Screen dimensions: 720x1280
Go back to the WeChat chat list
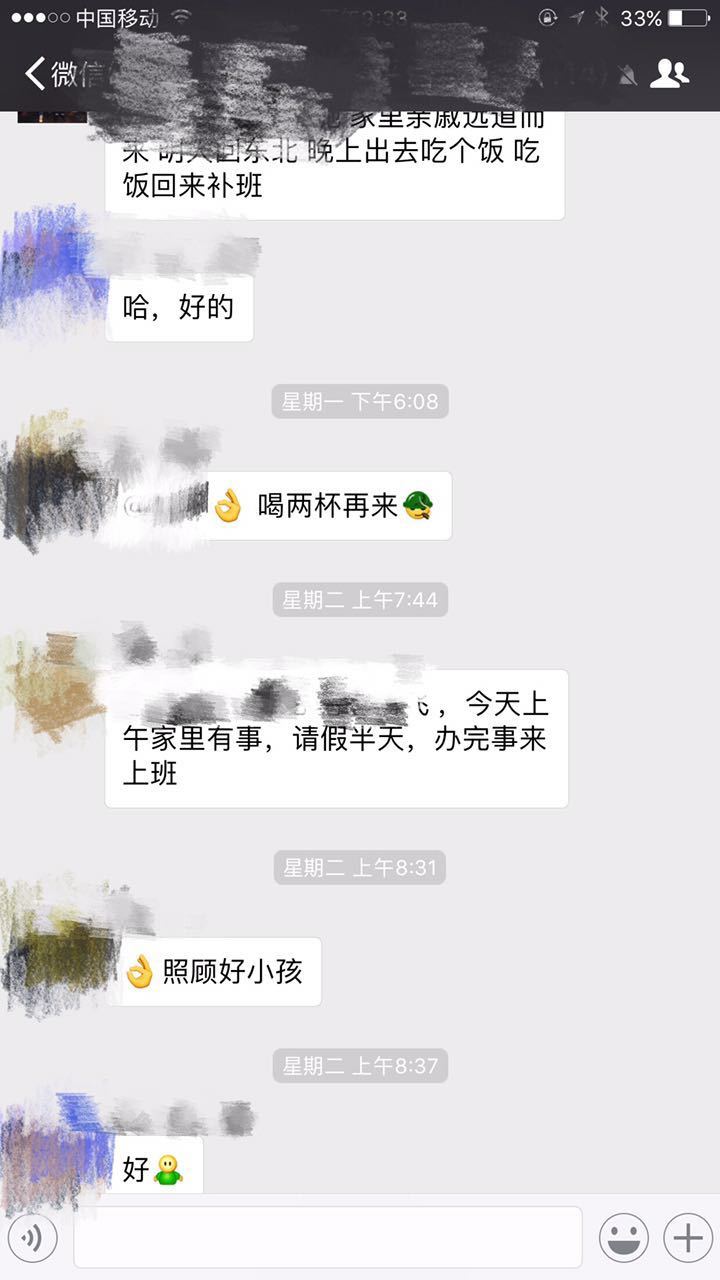click(x=52, y=74)
